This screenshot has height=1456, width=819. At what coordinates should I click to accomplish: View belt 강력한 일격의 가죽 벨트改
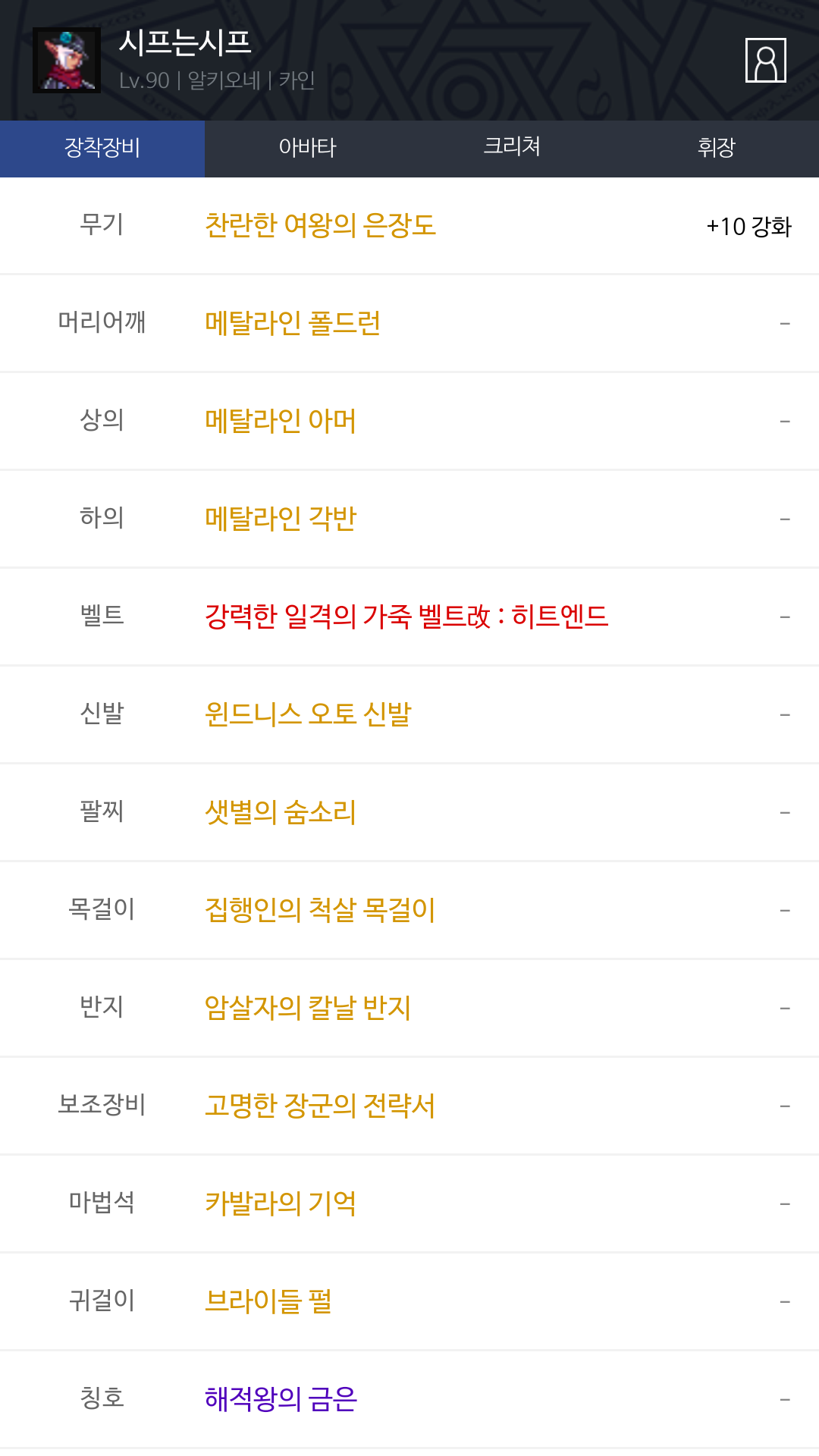point(406,617)
